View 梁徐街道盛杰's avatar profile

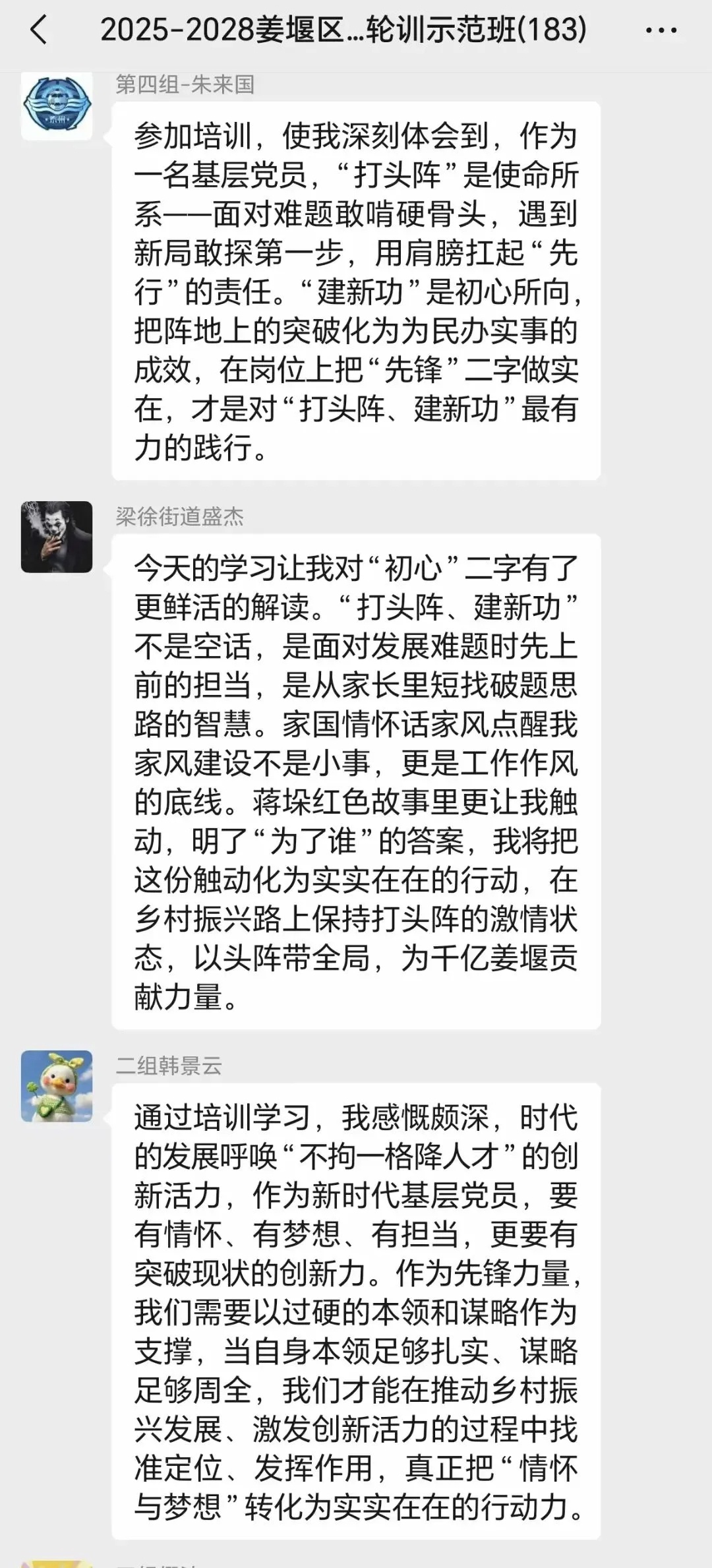coord(57,537)
